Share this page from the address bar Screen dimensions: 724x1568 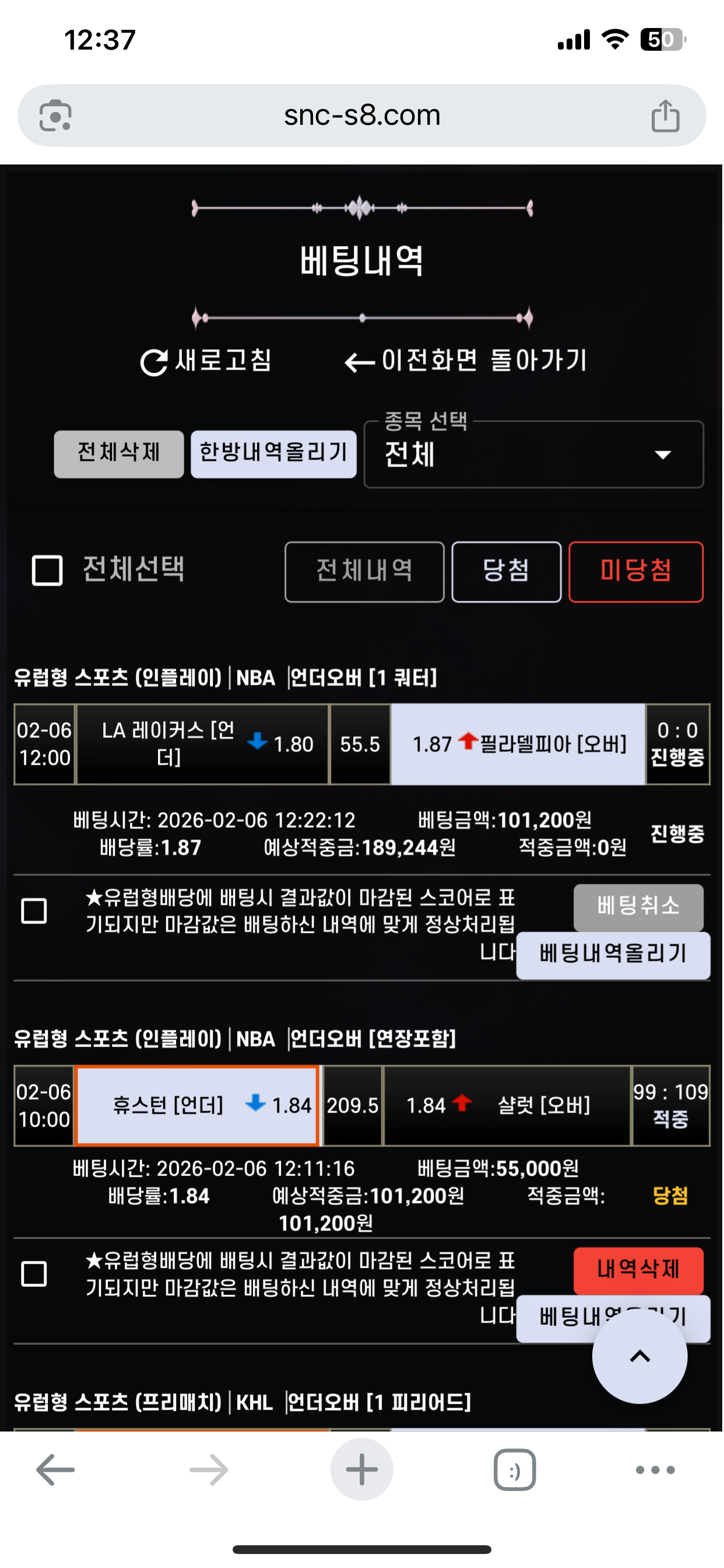pos(665,116)
